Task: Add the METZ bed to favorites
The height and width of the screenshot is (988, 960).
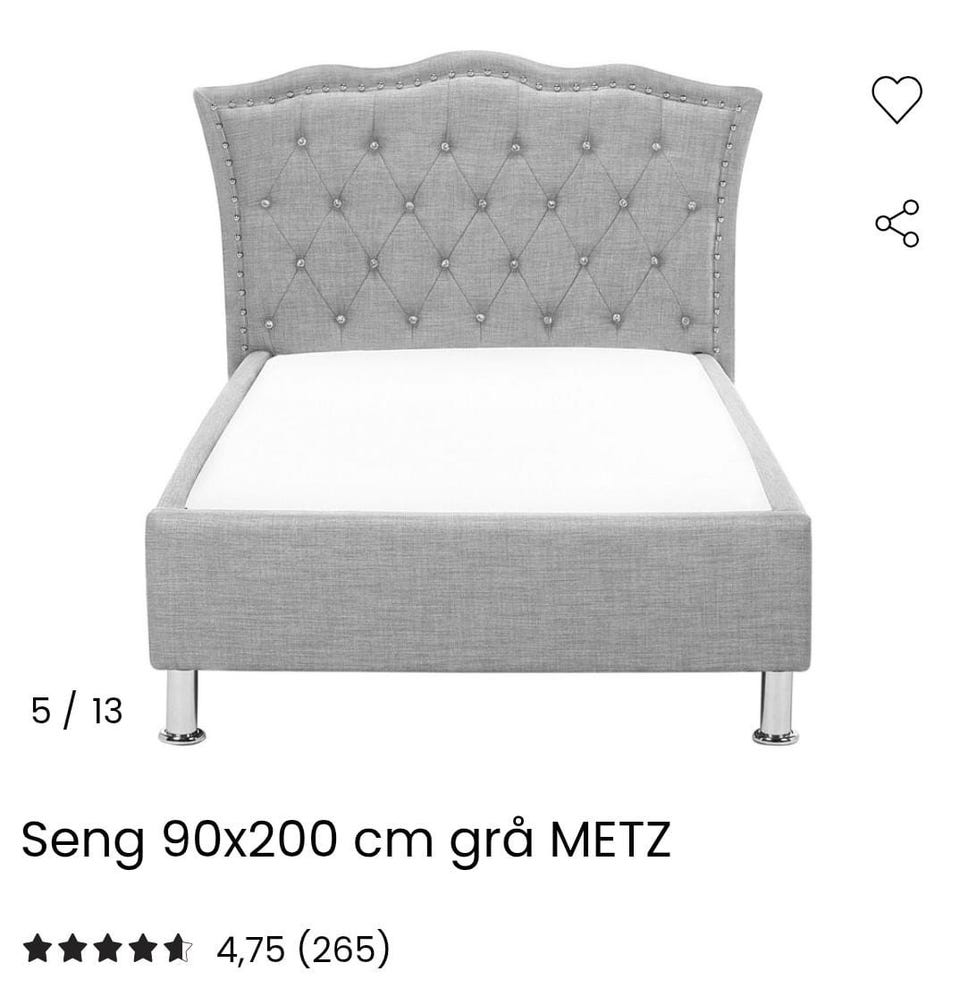Action: click(897, 99)
